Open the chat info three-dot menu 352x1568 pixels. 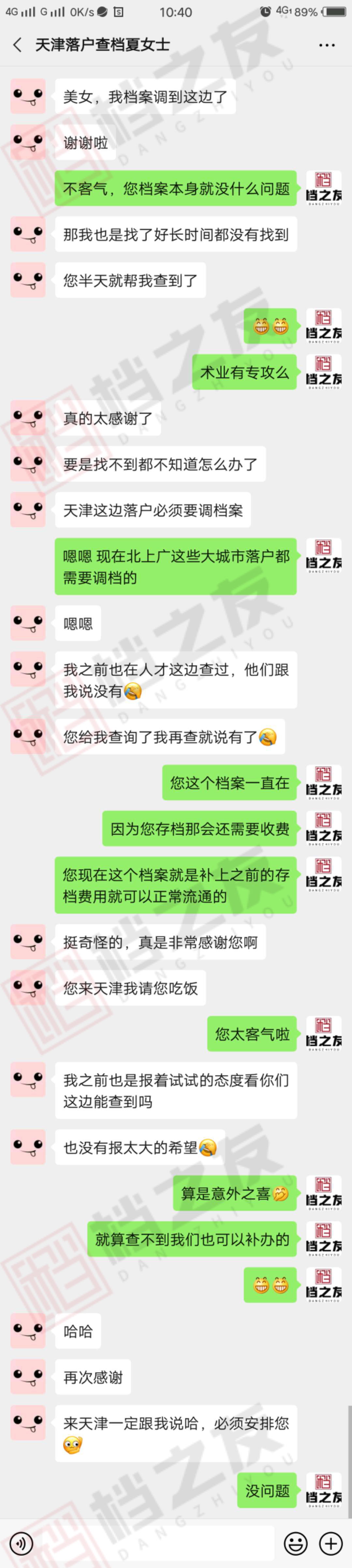click(x=327, y=45)
